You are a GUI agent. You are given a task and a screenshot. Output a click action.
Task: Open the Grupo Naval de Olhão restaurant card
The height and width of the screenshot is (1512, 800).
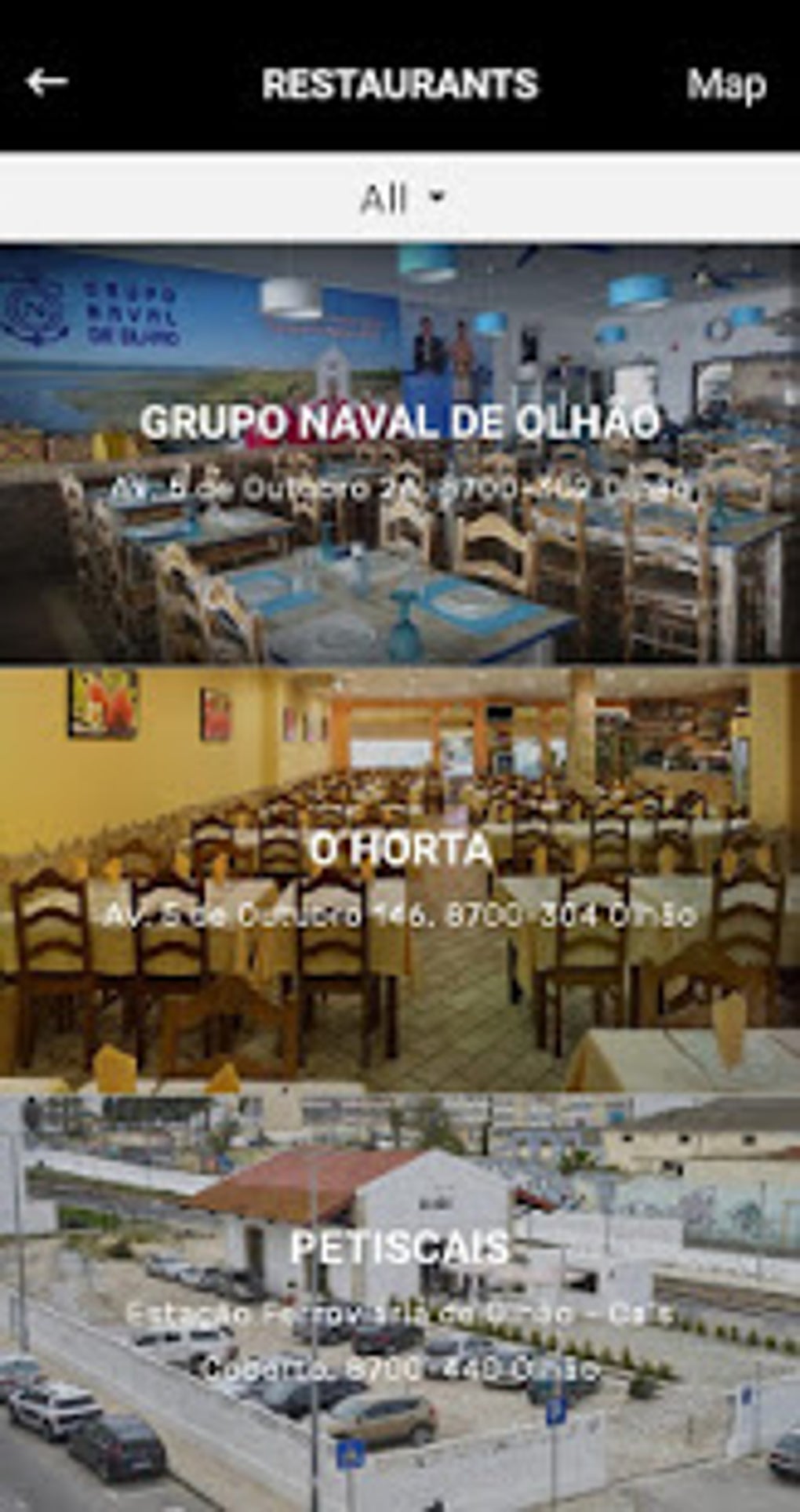400,455
